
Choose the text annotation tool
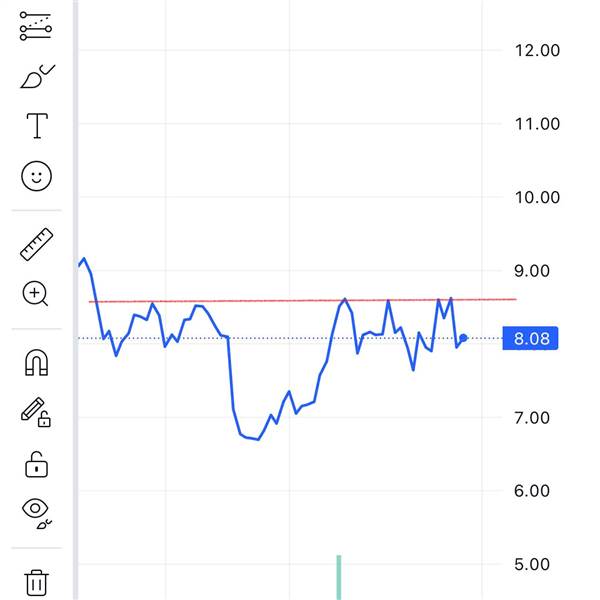(x=36, y=126)
